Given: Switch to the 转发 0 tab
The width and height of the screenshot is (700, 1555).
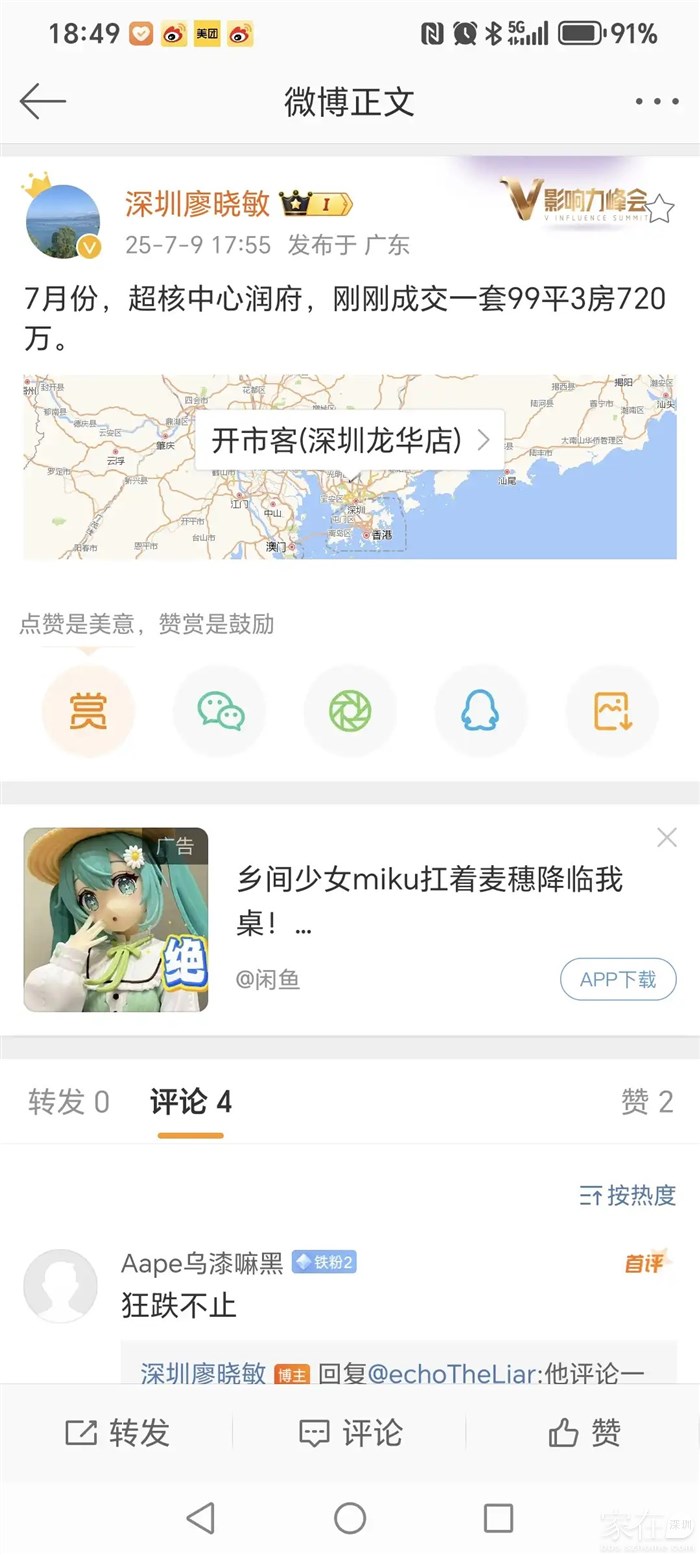Looking at the screenshot, I should [68, 1102].
